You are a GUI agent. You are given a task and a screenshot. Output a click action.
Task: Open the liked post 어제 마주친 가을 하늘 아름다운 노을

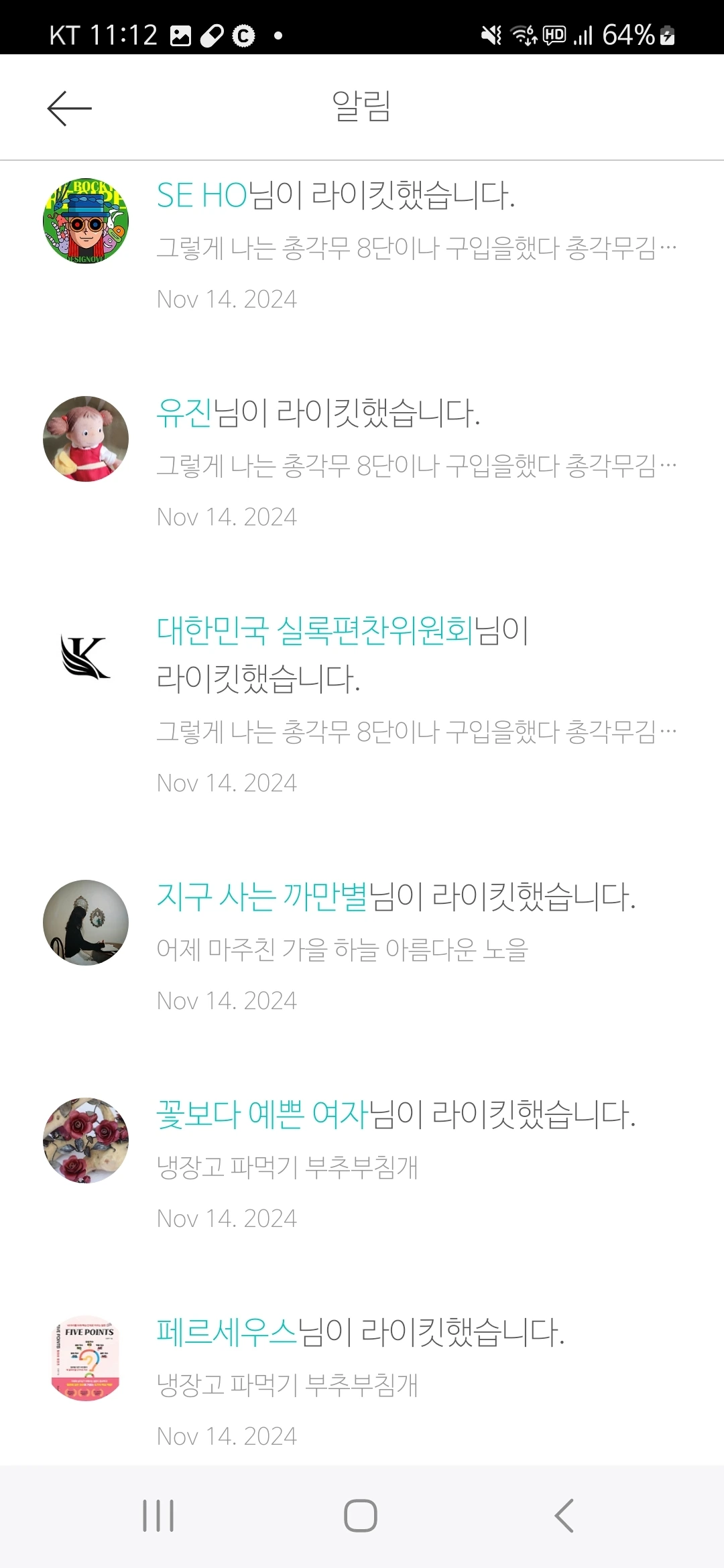pyautogui.click(x=342, y=949)
